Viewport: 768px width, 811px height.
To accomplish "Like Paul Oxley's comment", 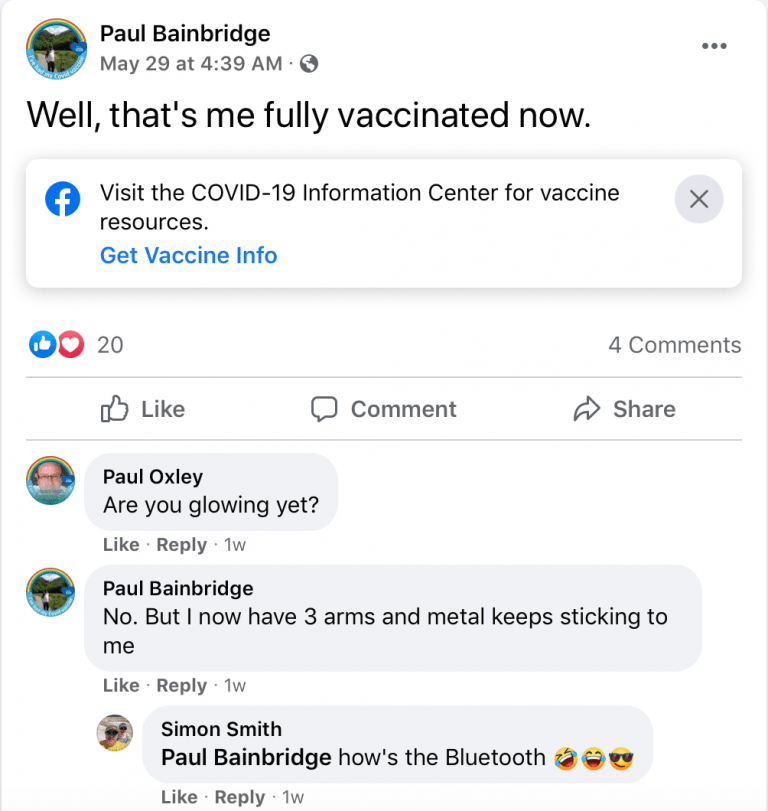I will click(121, 545).
